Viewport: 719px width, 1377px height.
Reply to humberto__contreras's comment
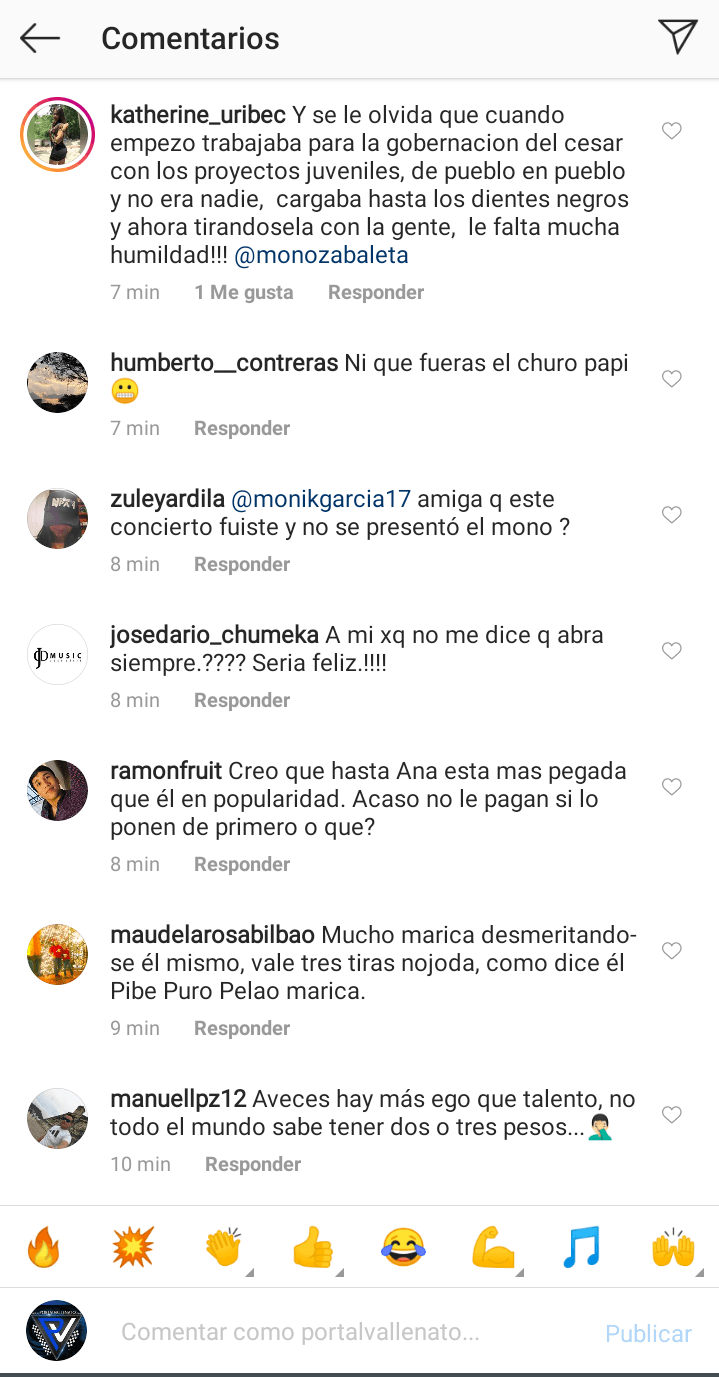[241, 428]
